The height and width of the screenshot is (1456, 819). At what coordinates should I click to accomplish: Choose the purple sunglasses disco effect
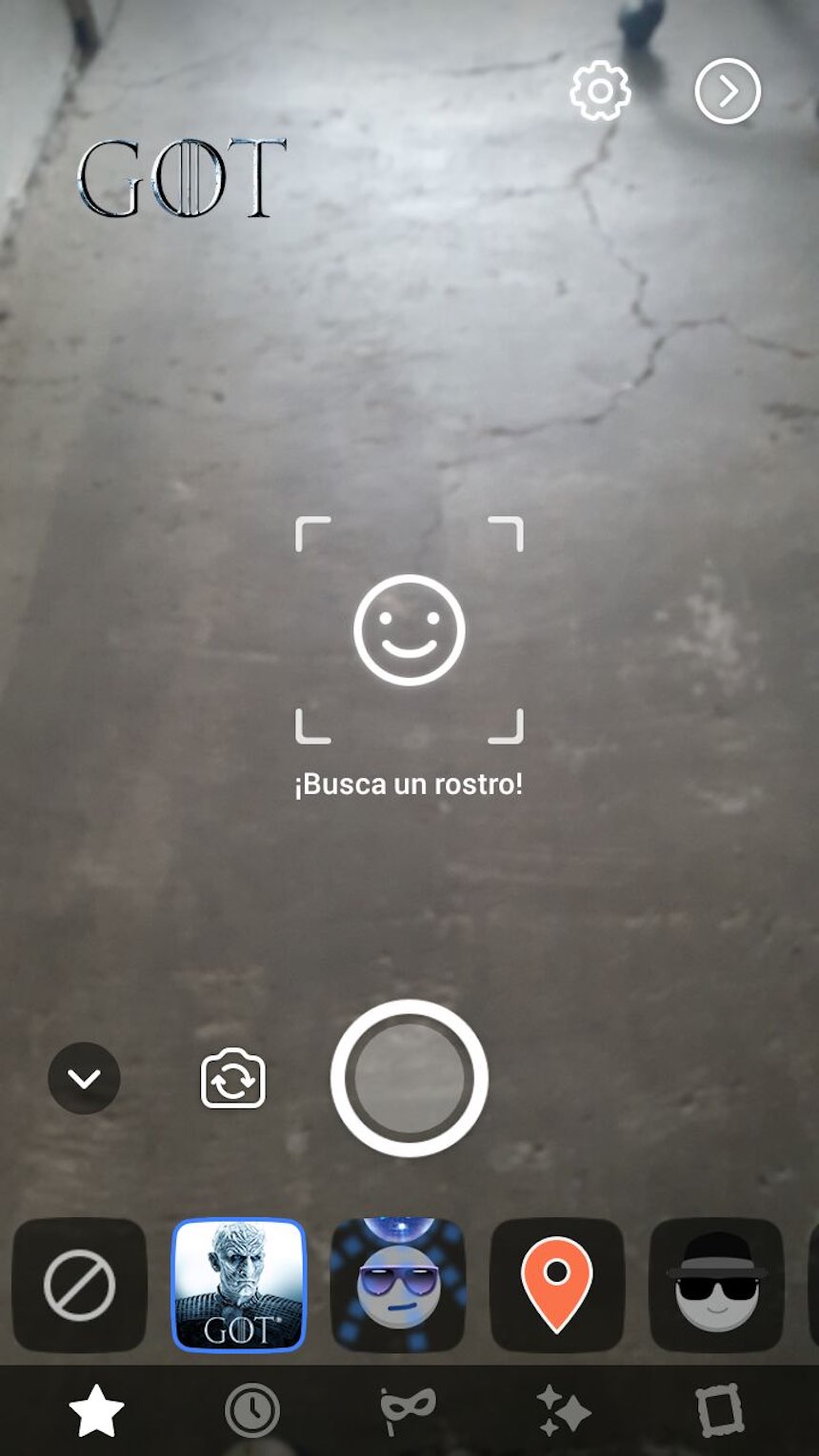tap(397, 1285)
